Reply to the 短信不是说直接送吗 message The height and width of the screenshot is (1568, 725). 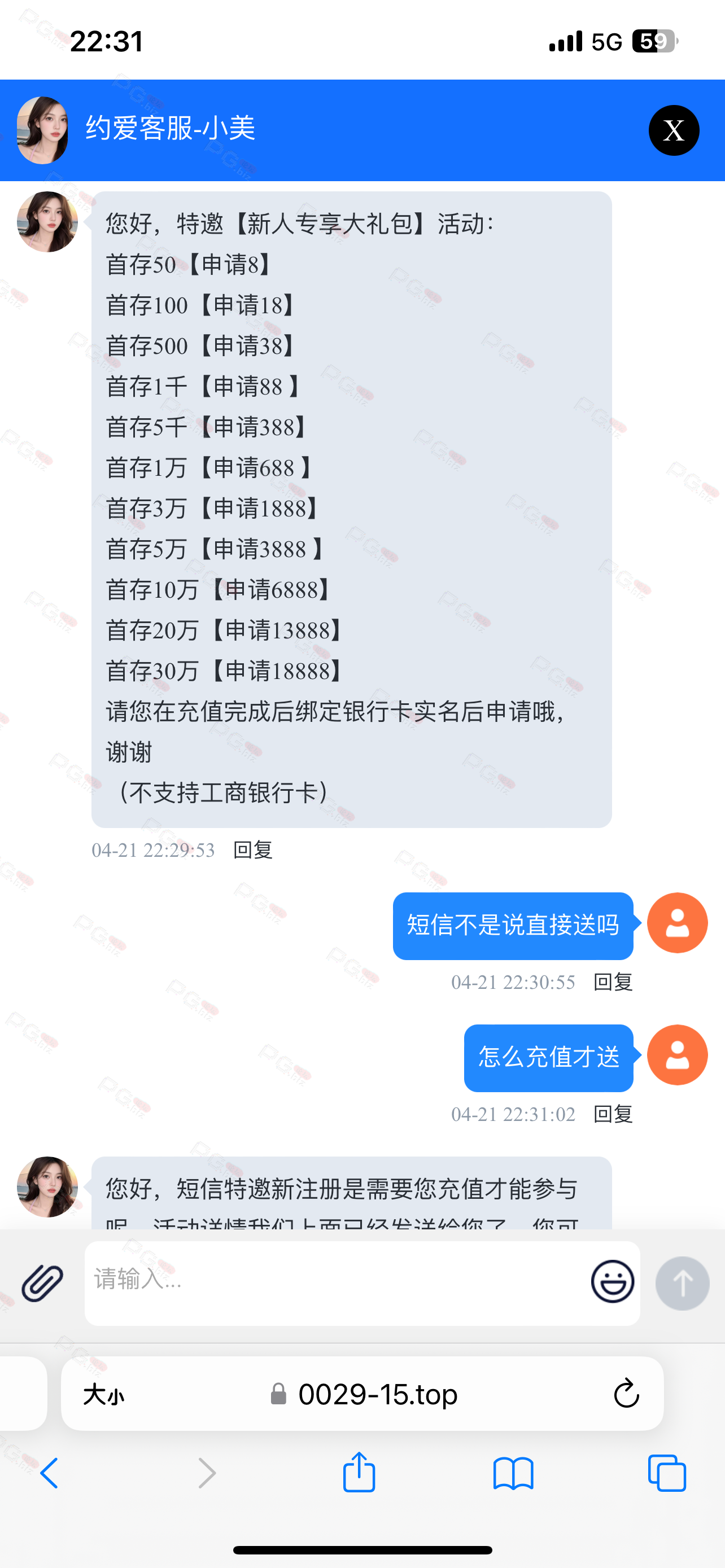click(x=613, y=982)
